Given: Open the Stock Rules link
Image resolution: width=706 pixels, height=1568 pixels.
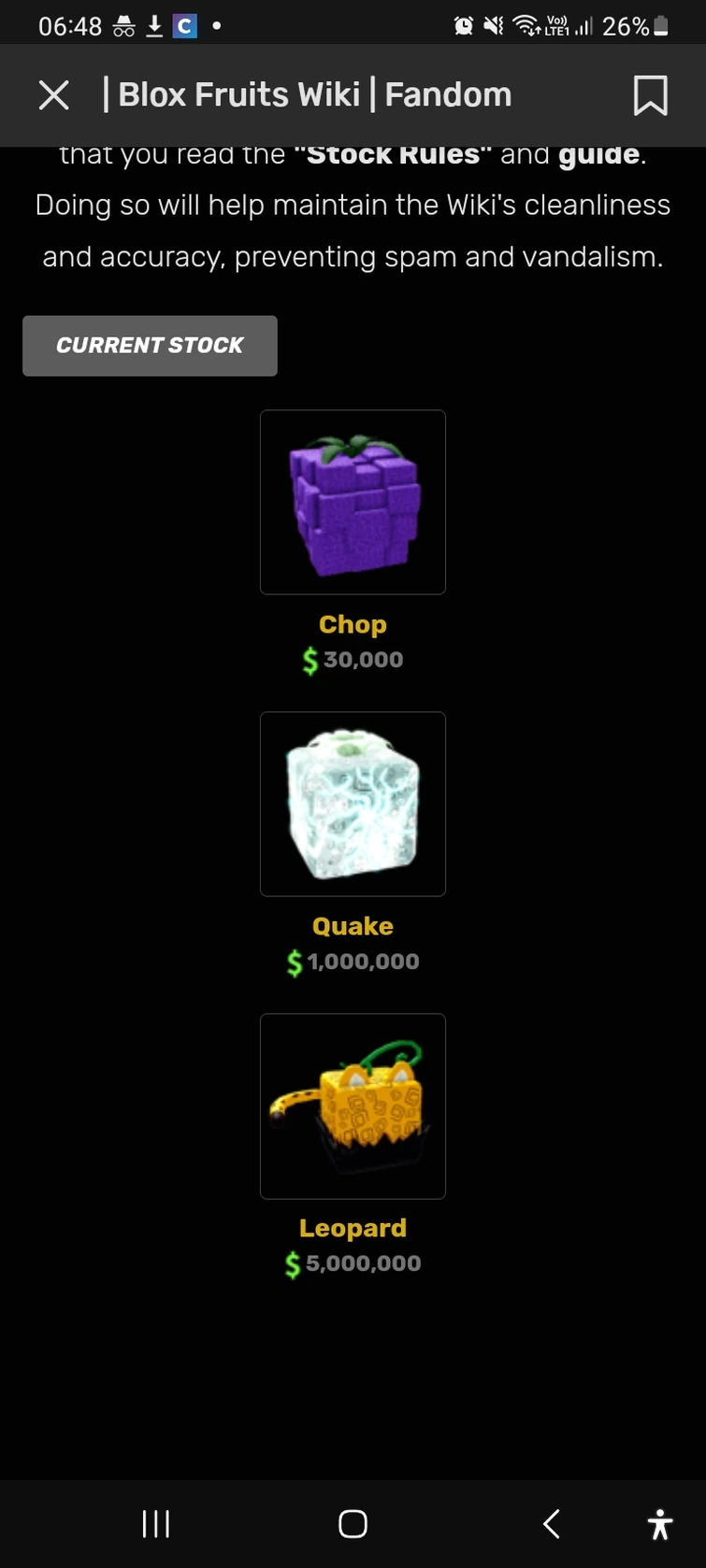Looking at the screenshot, I should pyautogui.click(x=393, y=156).
